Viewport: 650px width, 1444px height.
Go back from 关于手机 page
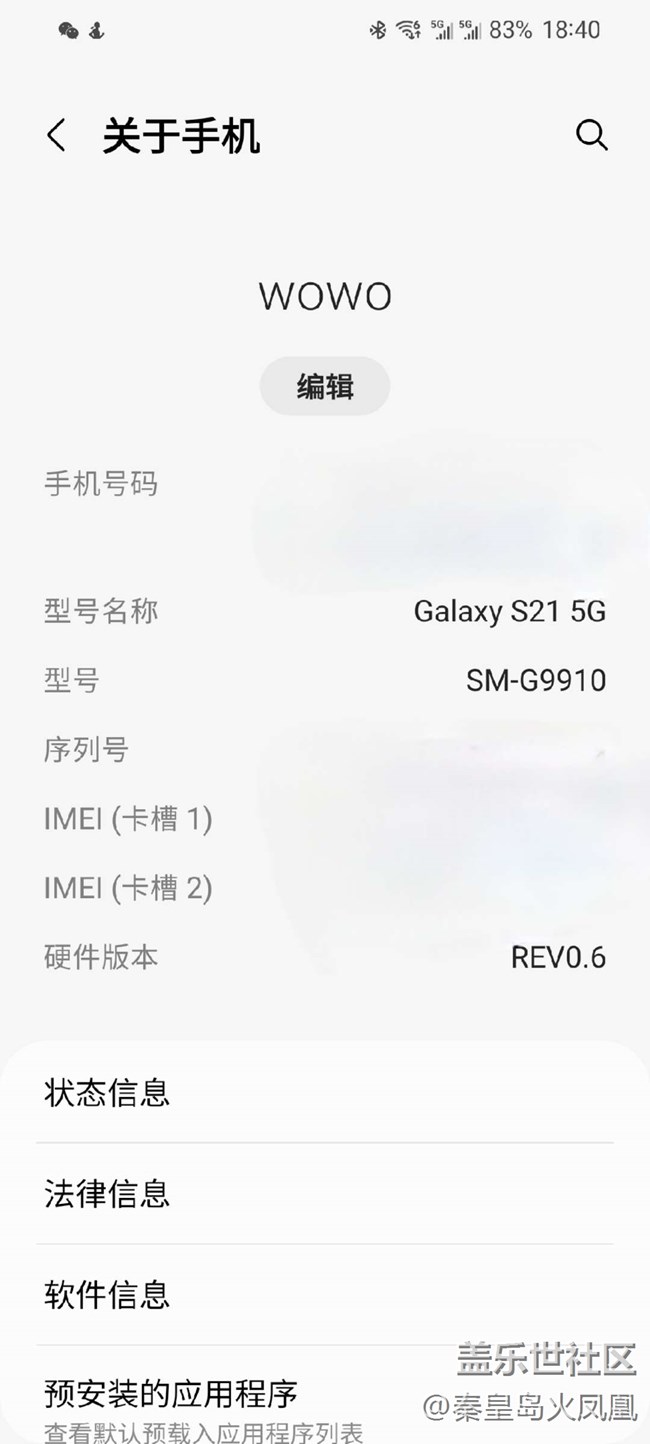(57, 136)
